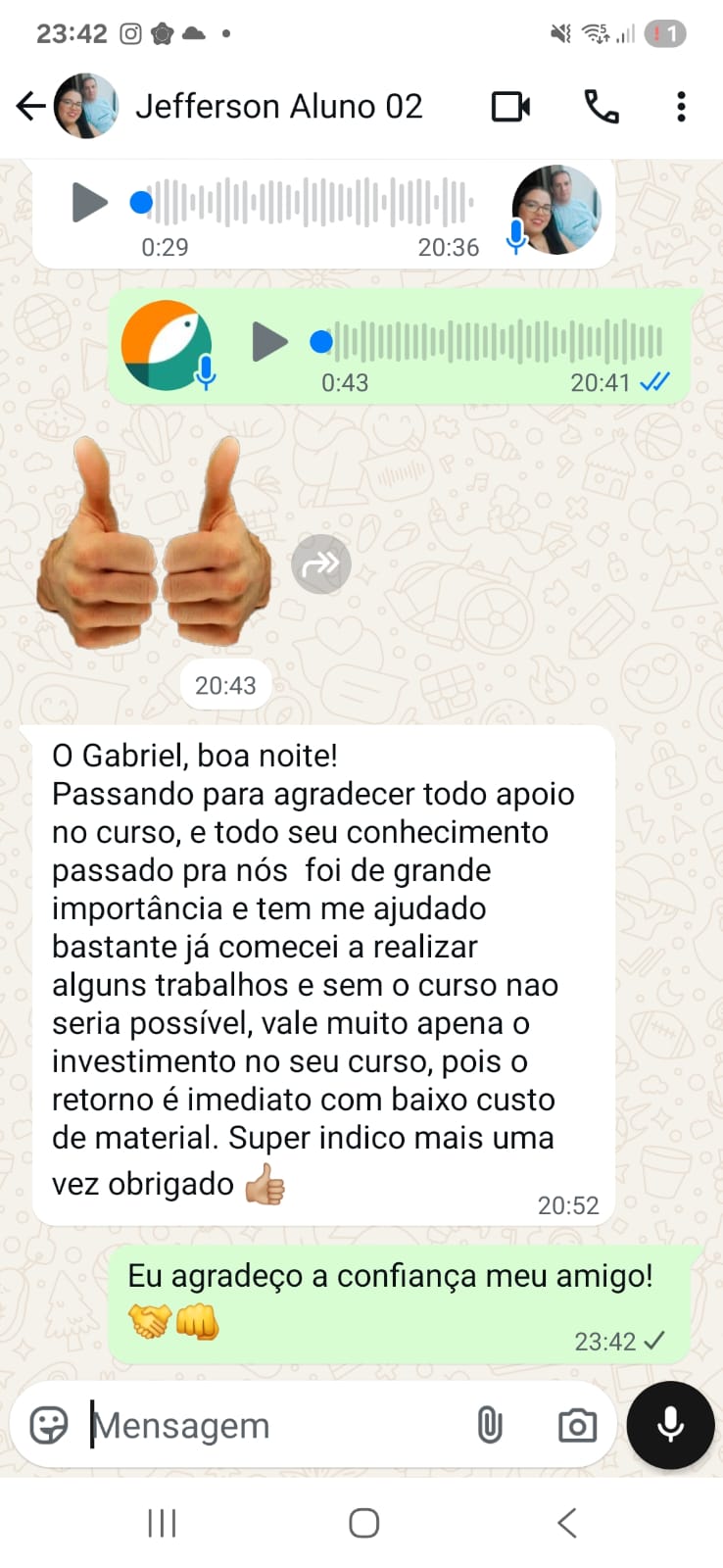
Task: Record a voice message
Action: click(x=670, y=1425)
